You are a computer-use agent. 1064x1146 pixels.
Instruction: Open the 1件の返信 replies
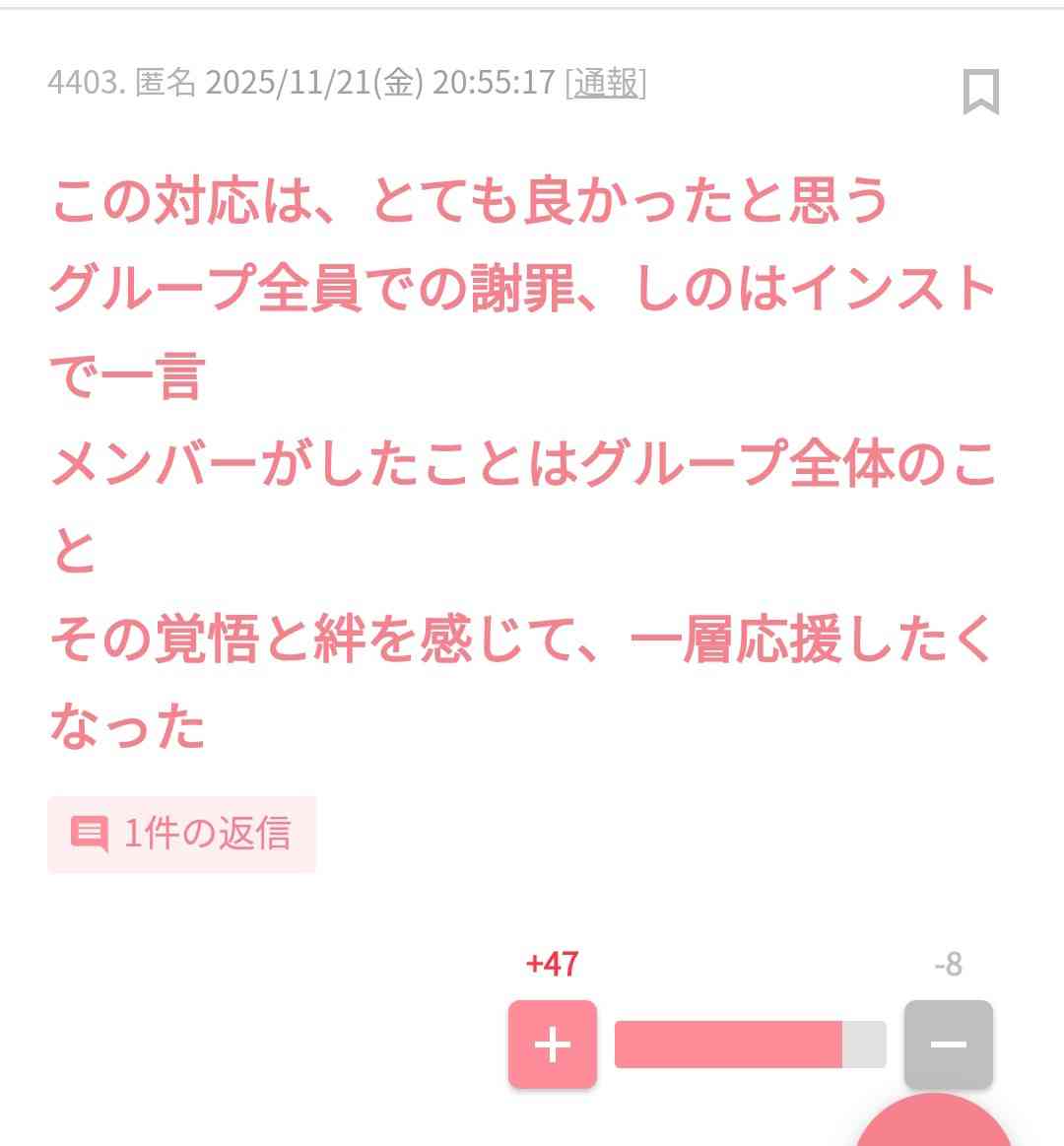[182, 834]
